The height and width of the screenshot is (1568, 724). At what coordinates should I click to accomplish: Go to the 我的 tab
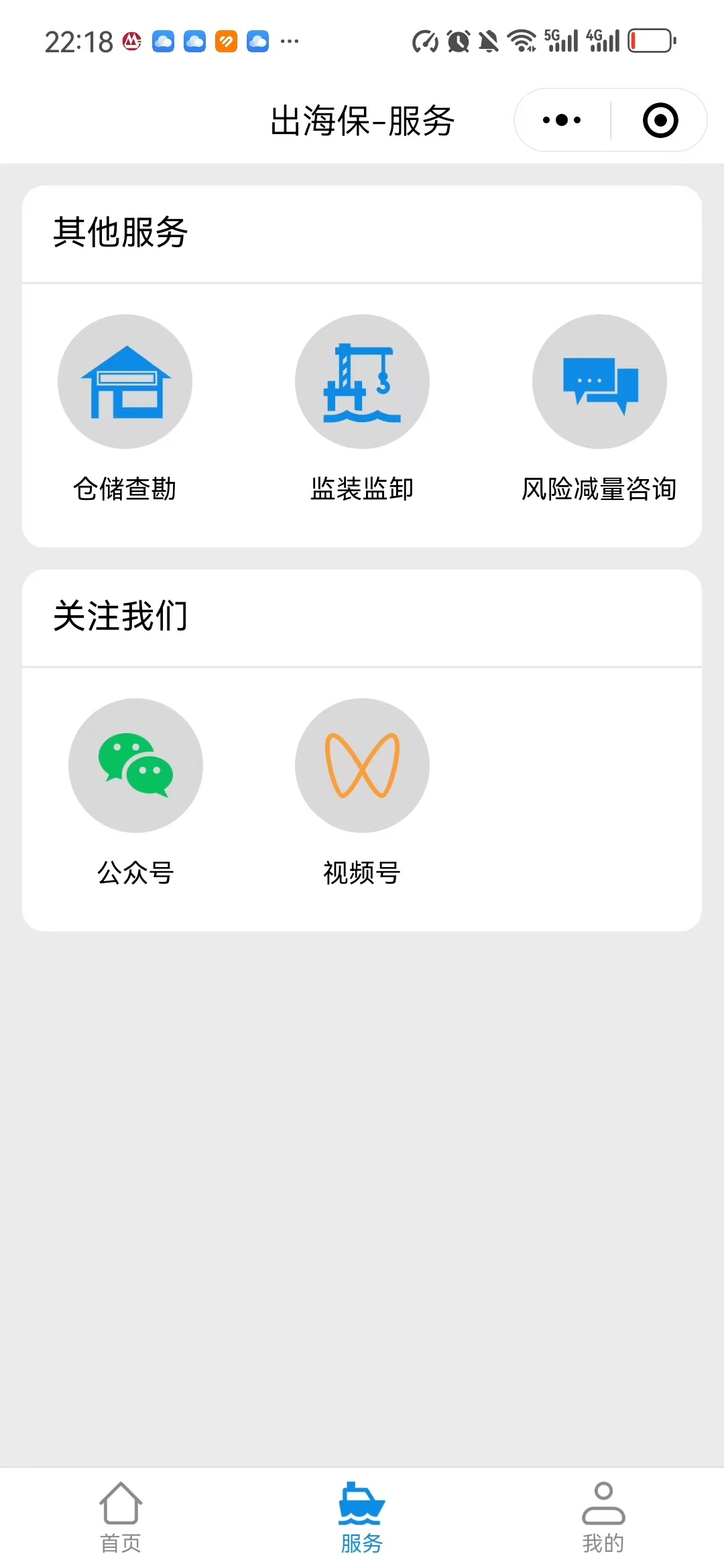(603, 1517)
